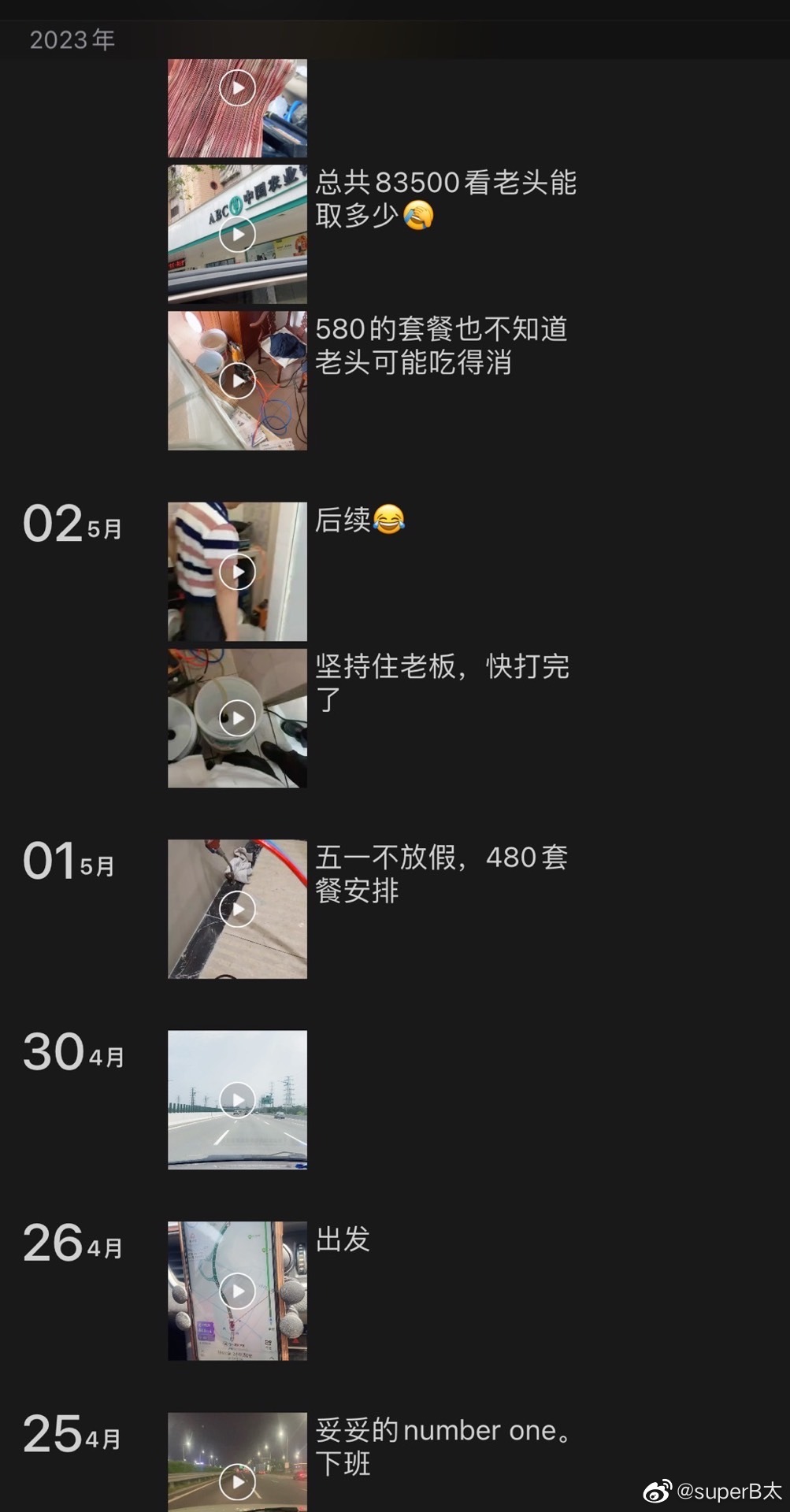Open the thumbnail showing buckets and cables
This screenshot has width=790, height=1512.
237,381
